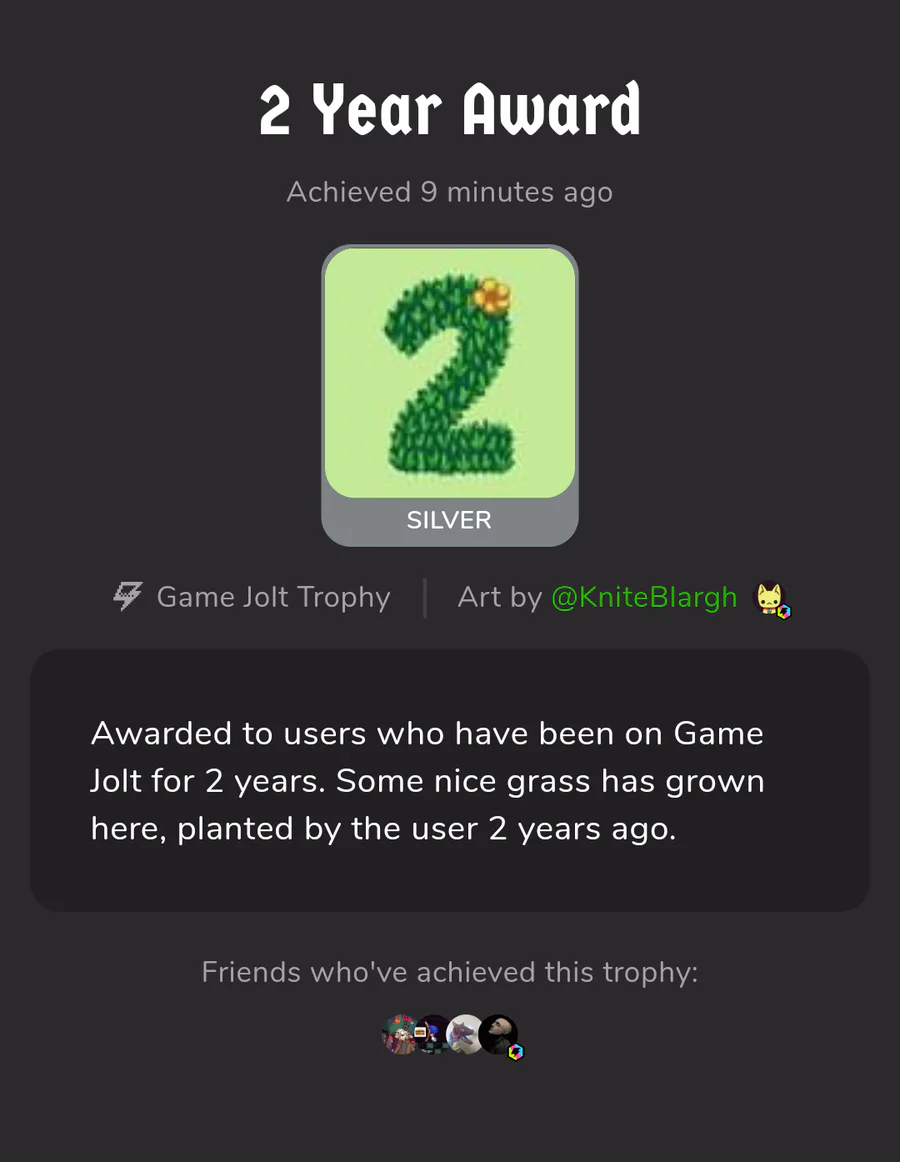View the friend with the wolf avatar

[465, 1034]
